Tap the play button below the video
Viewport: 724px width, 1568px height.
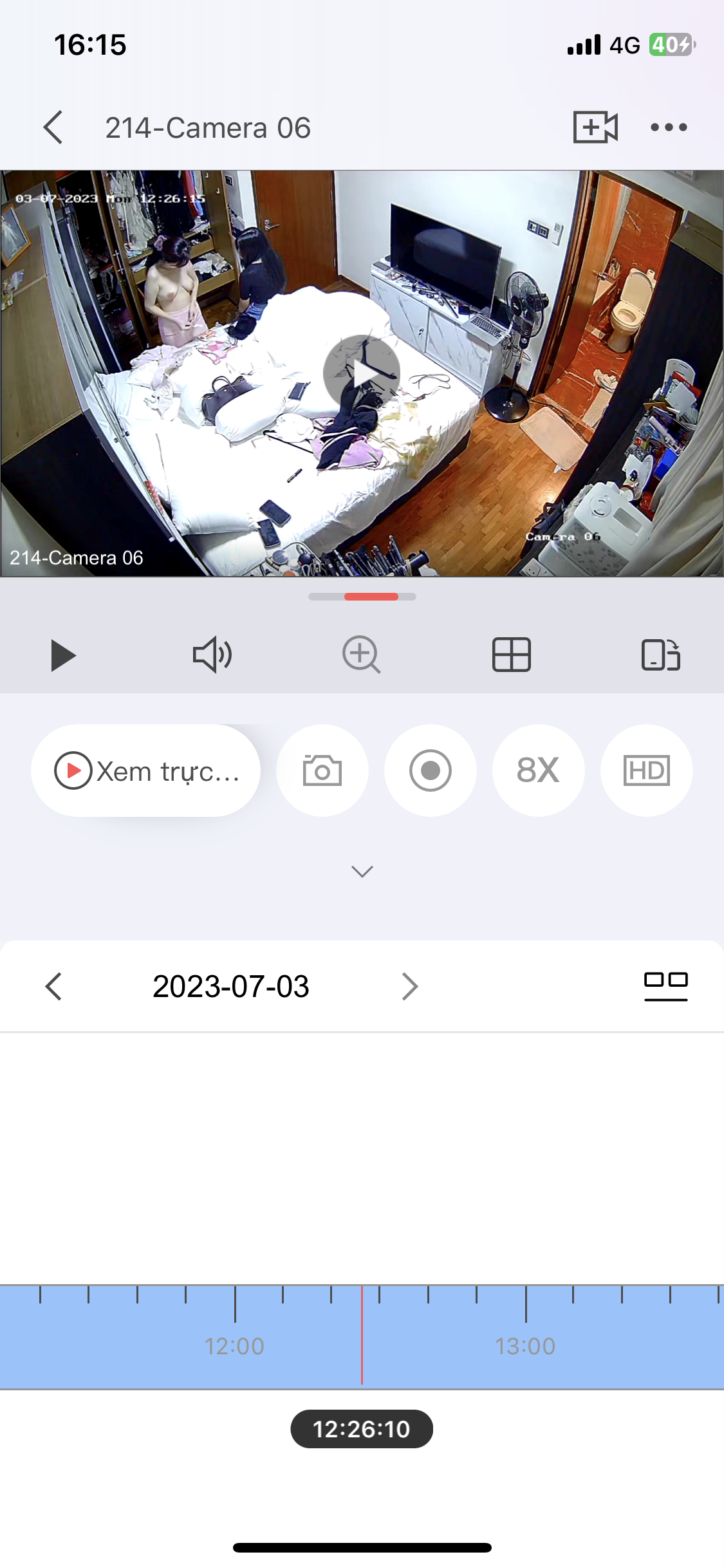63,655
